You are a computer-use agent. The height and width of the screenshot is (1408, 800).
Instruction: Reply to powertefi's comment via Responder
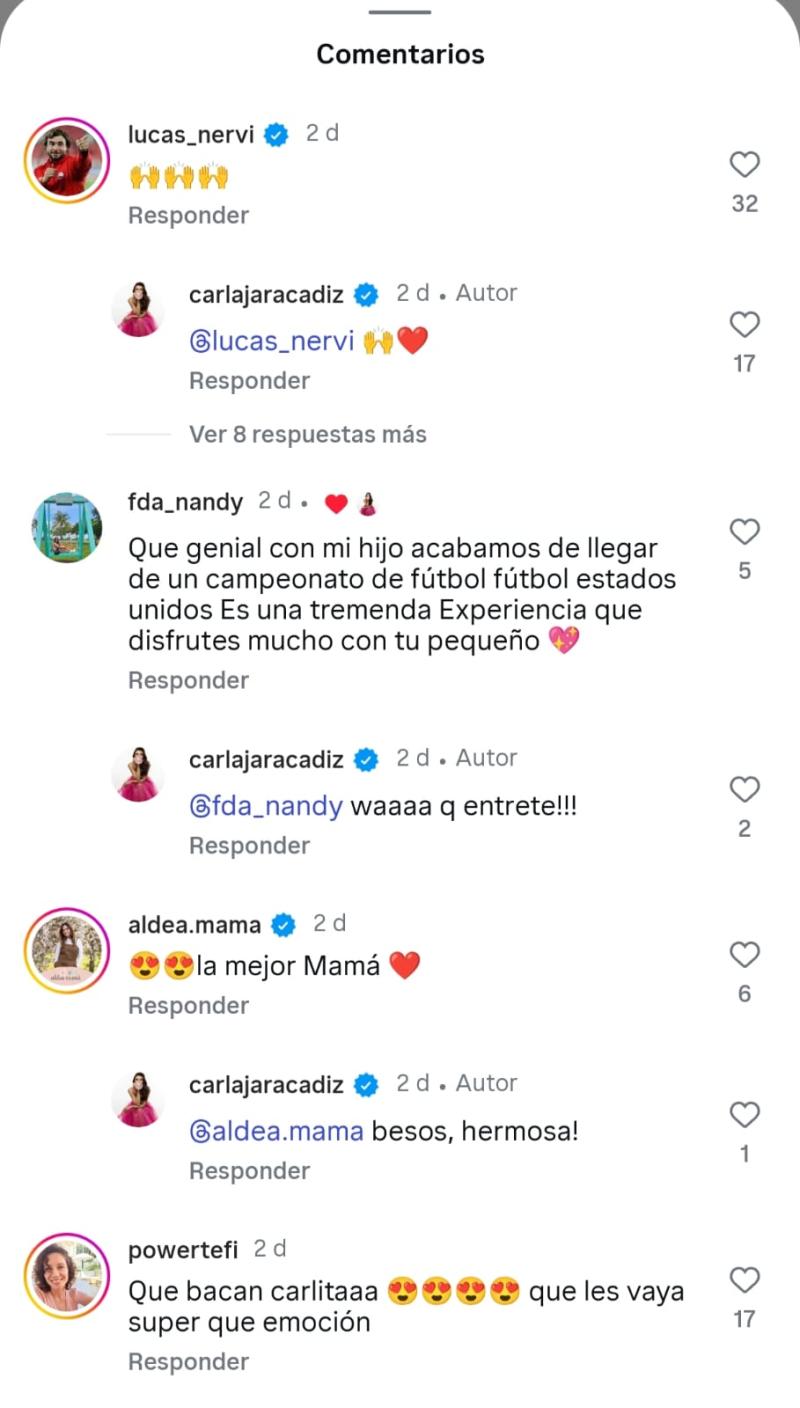[187, 1361]
